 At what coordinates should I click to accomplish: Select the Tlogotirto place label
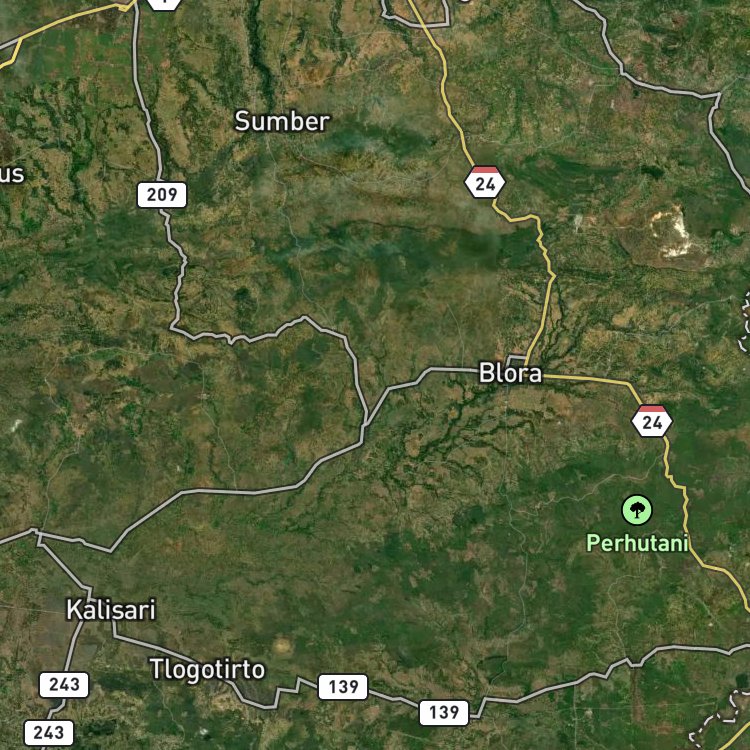(207, 670)
